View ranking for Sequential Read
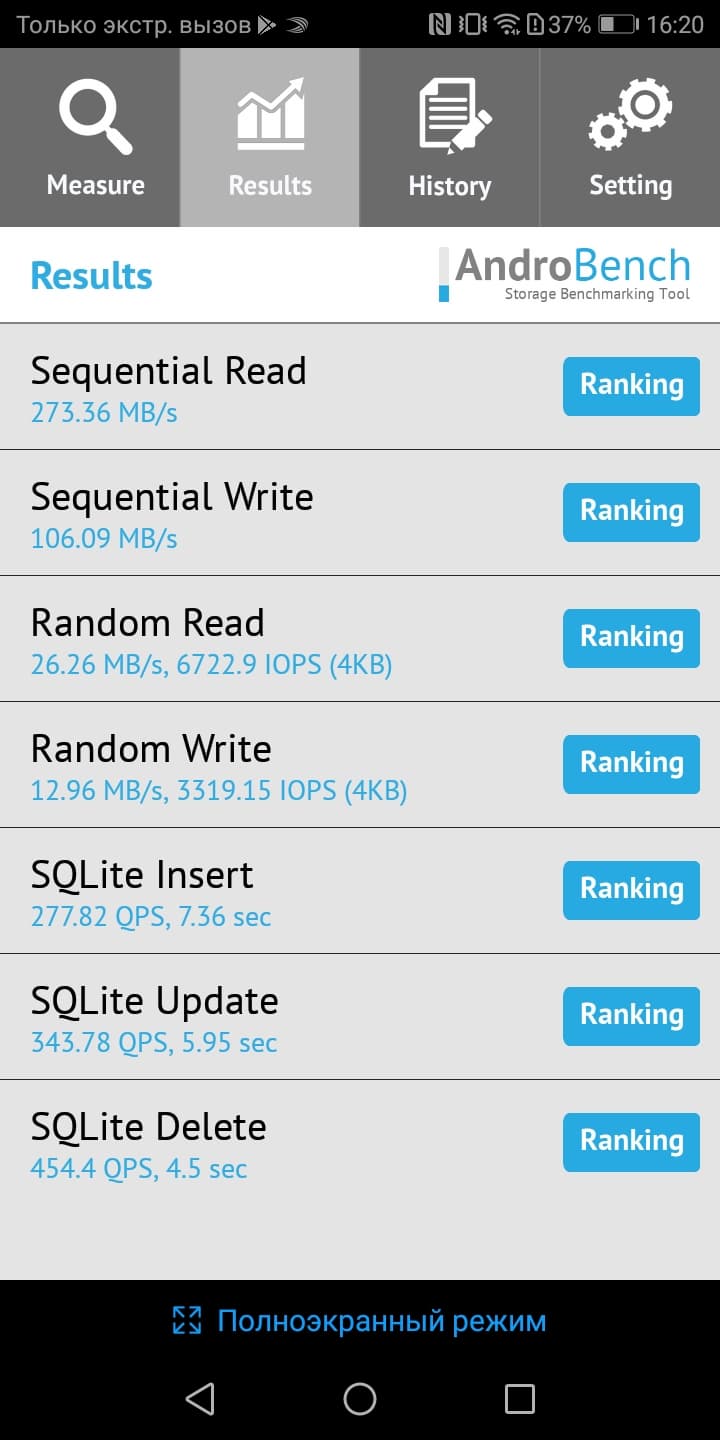Image resolution: width=720 pixels, height=1440 pixels. pos(631,386)
